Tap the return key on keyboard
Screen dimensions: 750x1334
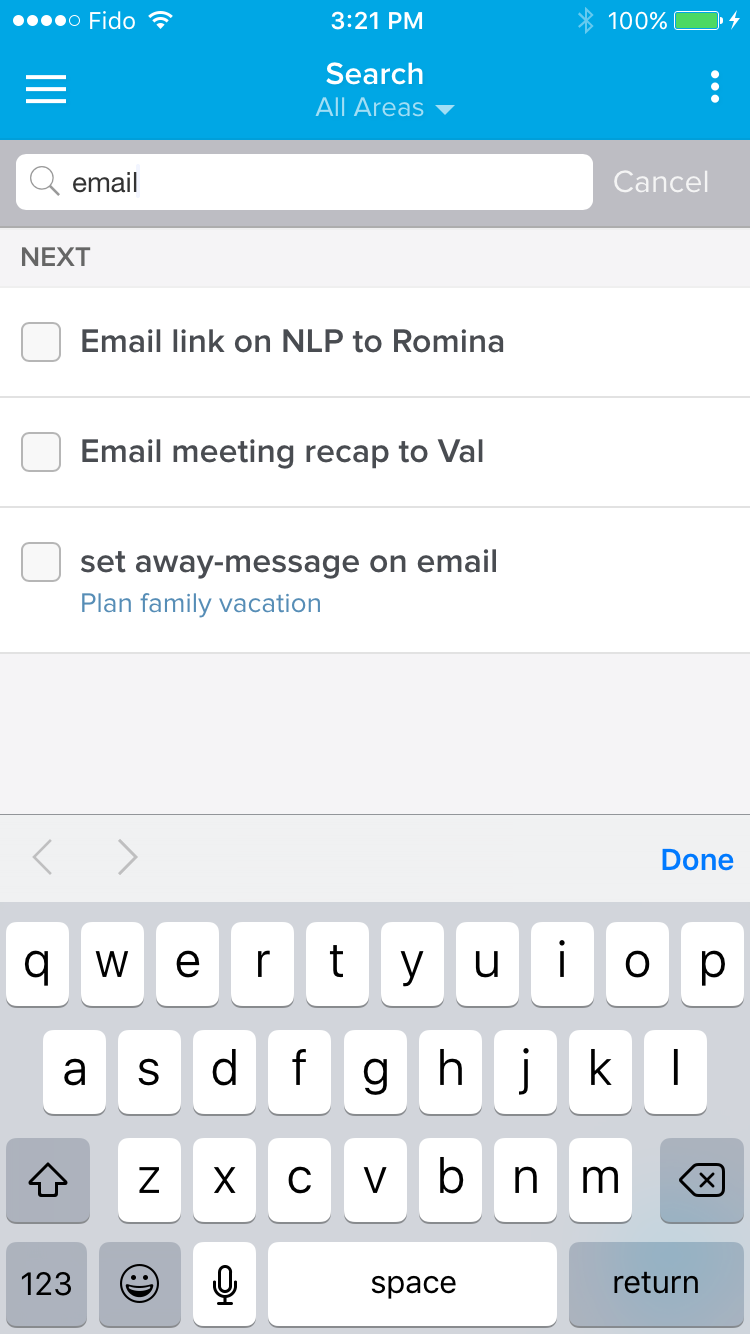click(x=656, y=1283)
